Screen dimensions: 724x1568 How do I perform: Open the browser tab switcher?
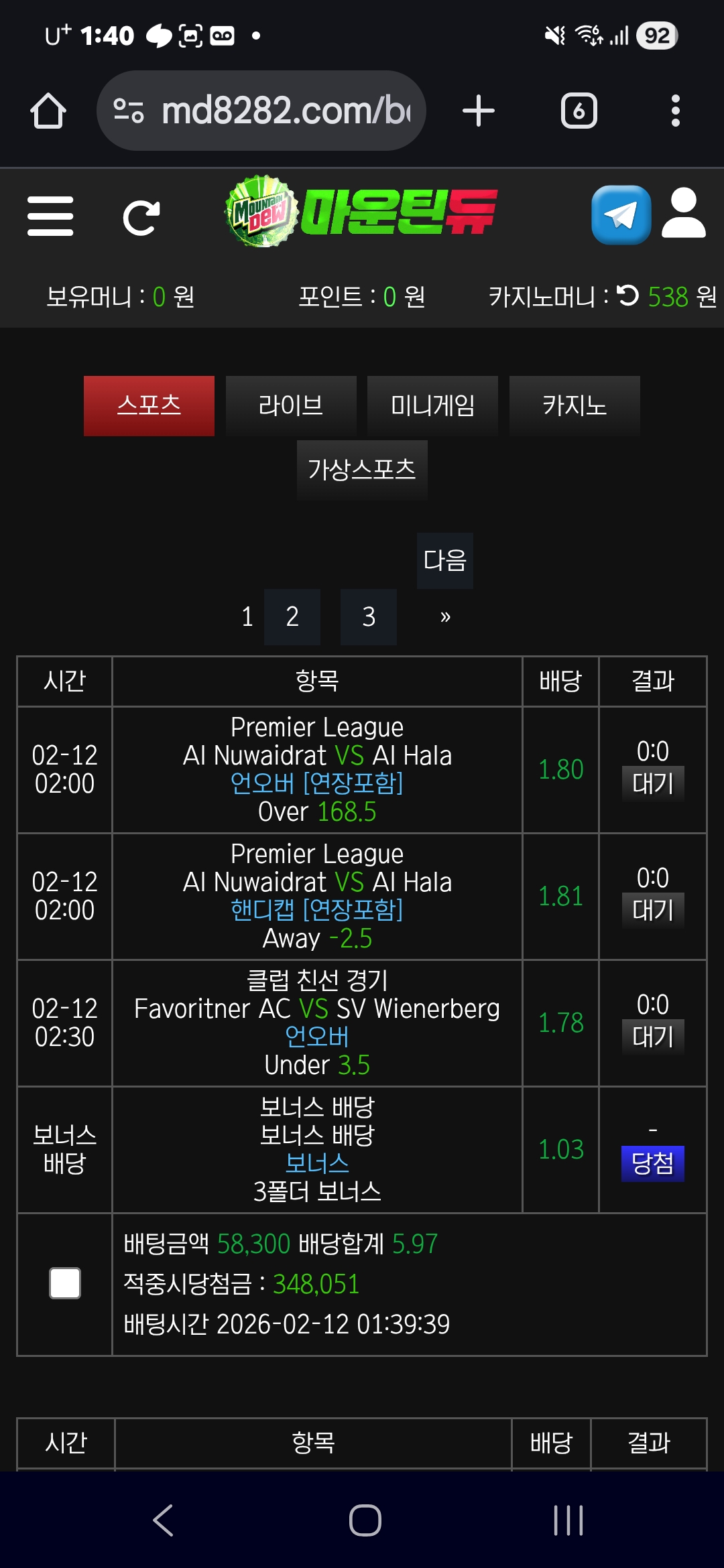(579, 111)
